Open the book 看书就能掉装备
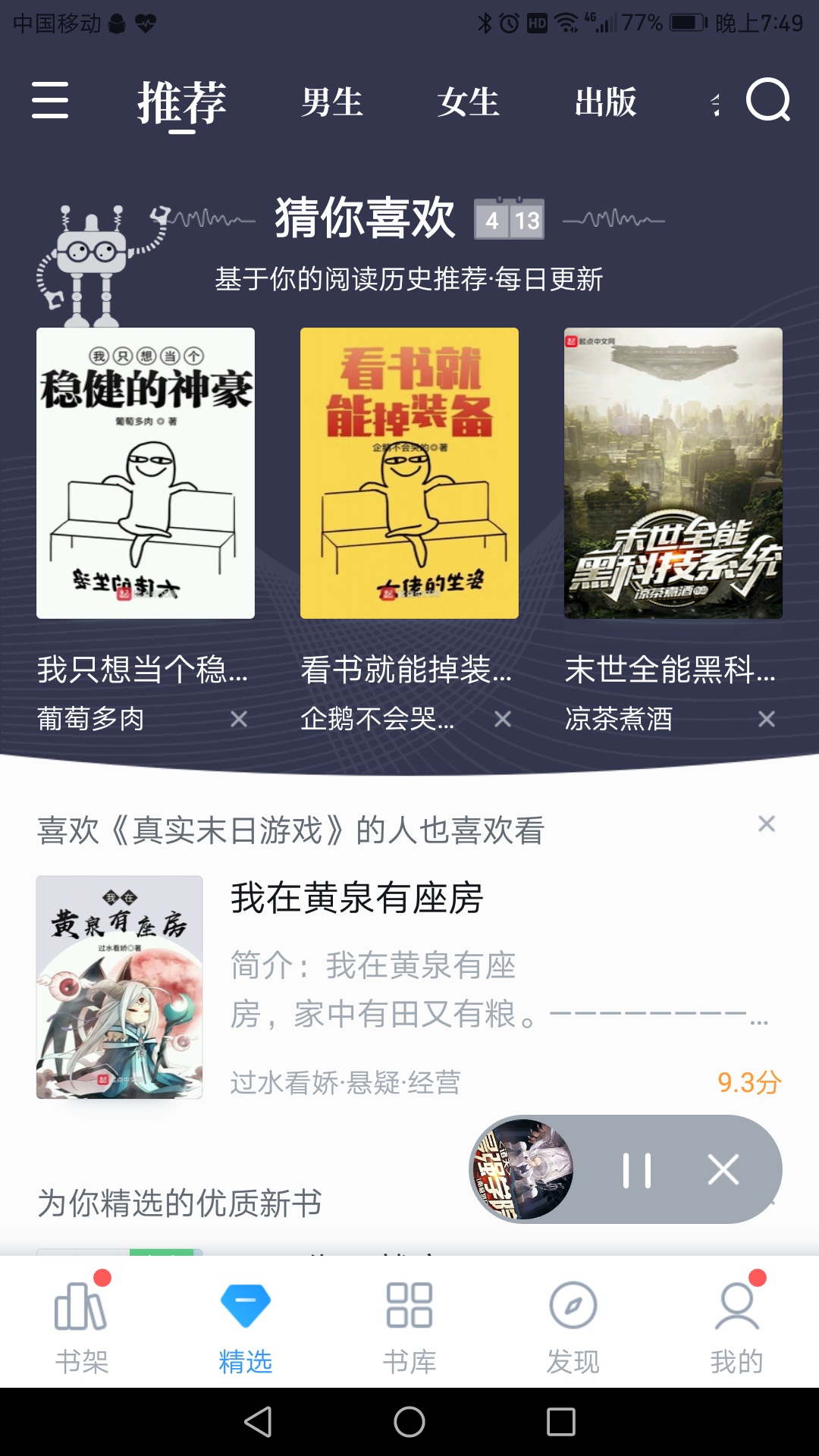 pyautogui.click(x=409, y=473)
